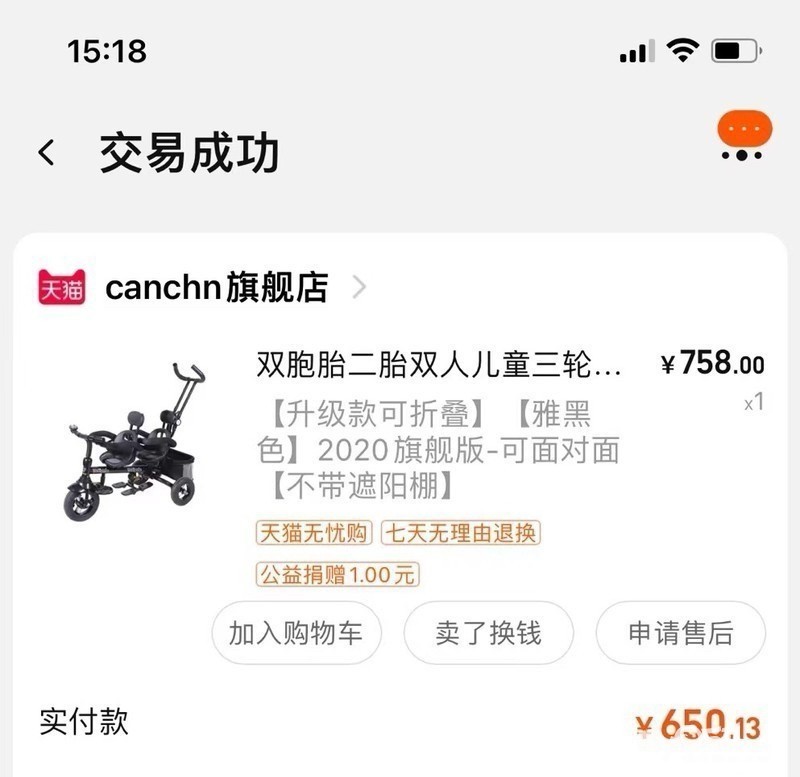Screen dimensions: 800x777
Task: Open the 双胞胎二胎双人儿童三轮 product title
Action: [x=440, y=366]
